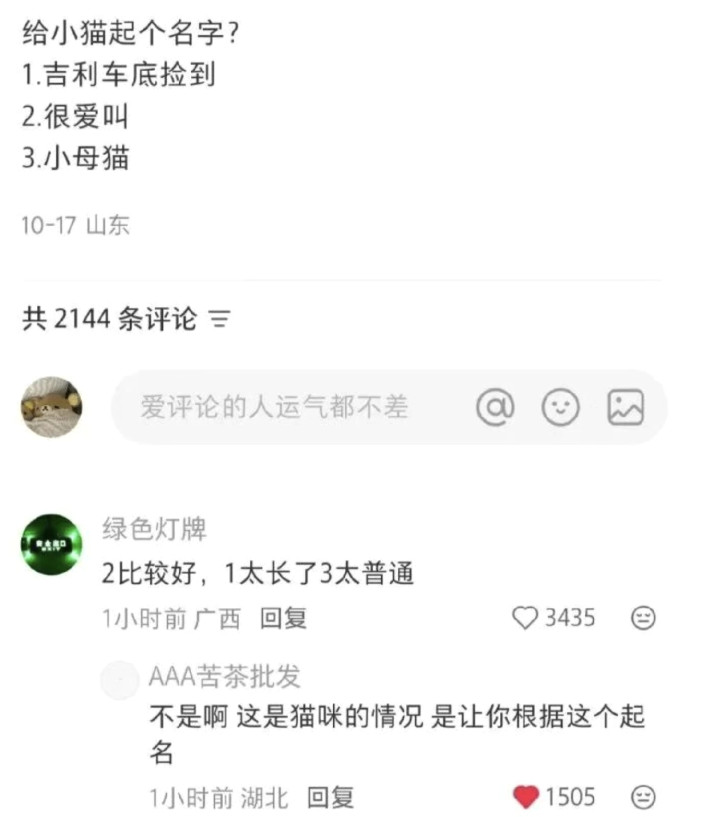Open 绿色灯牌's profile avatar
Viewport: 719px width, 817px height.
[x=51, y=545]
